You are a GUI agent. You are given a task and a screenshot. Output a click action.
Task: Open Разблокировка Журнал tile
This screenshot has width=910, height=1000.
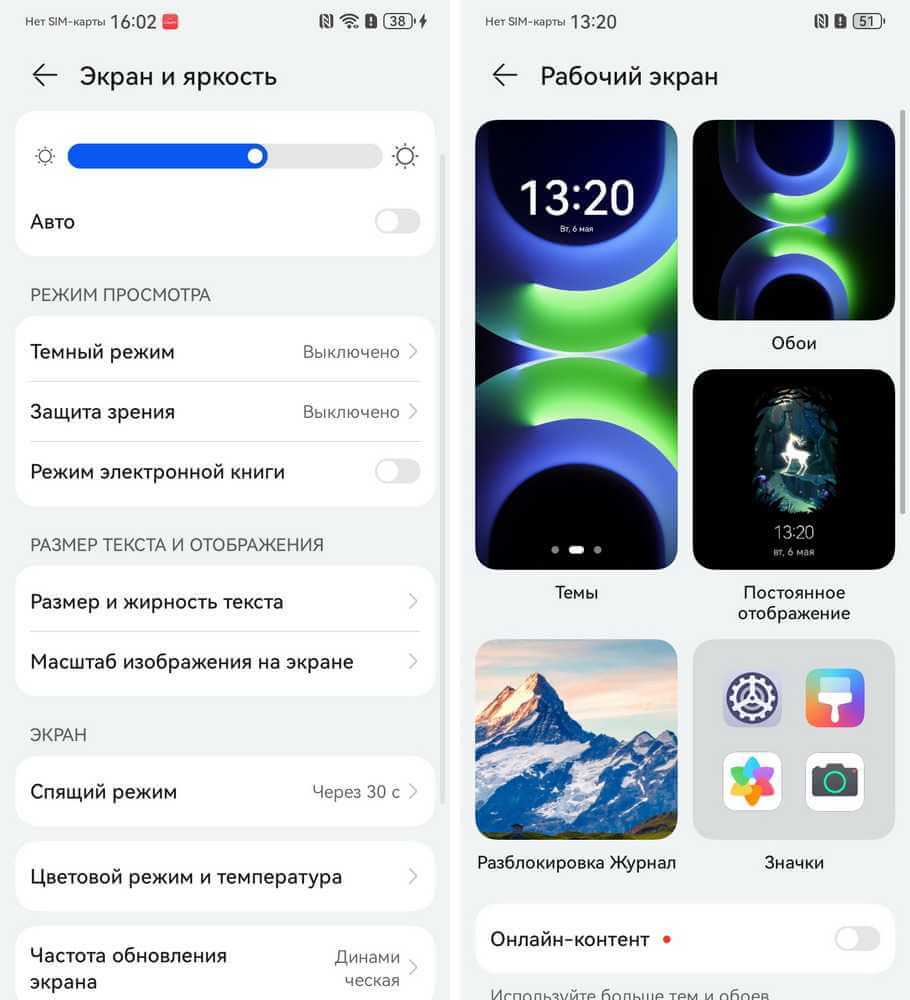[x=576, y=739]
